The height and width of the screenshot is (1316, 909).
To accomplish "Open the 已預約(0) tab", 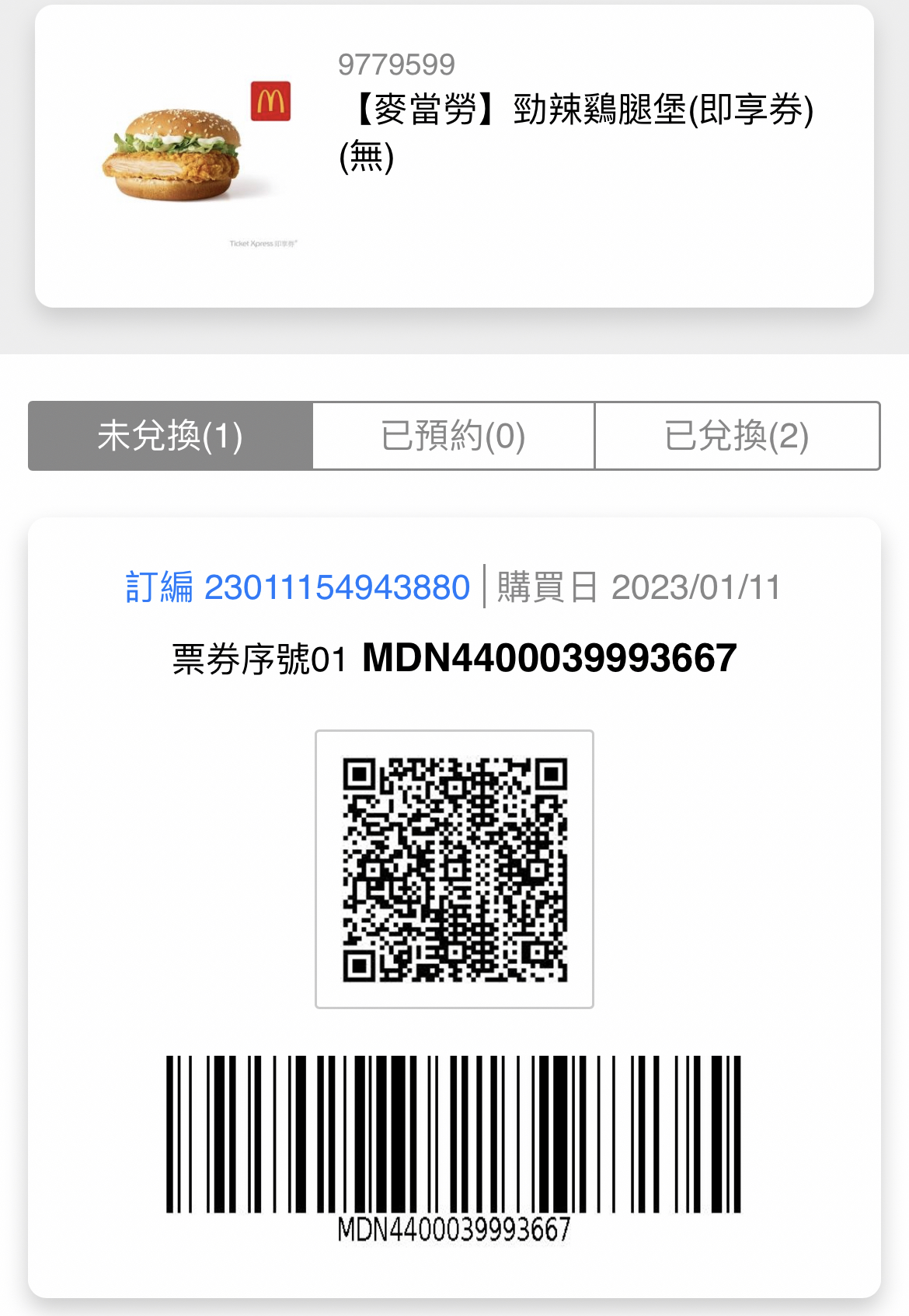I will point(453,436).
